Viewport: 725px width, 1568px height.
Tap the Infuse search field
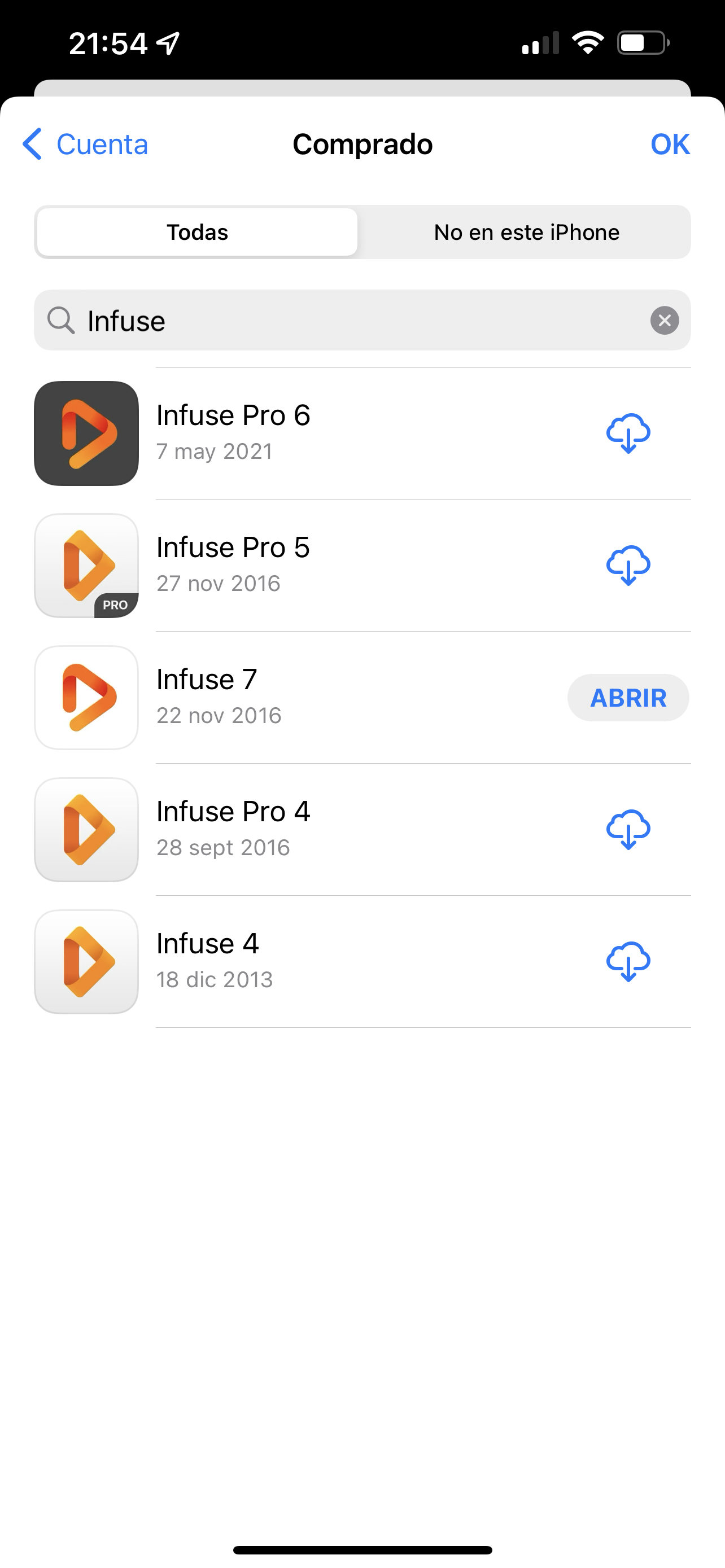pyautogui.click(x=353, y=320)
